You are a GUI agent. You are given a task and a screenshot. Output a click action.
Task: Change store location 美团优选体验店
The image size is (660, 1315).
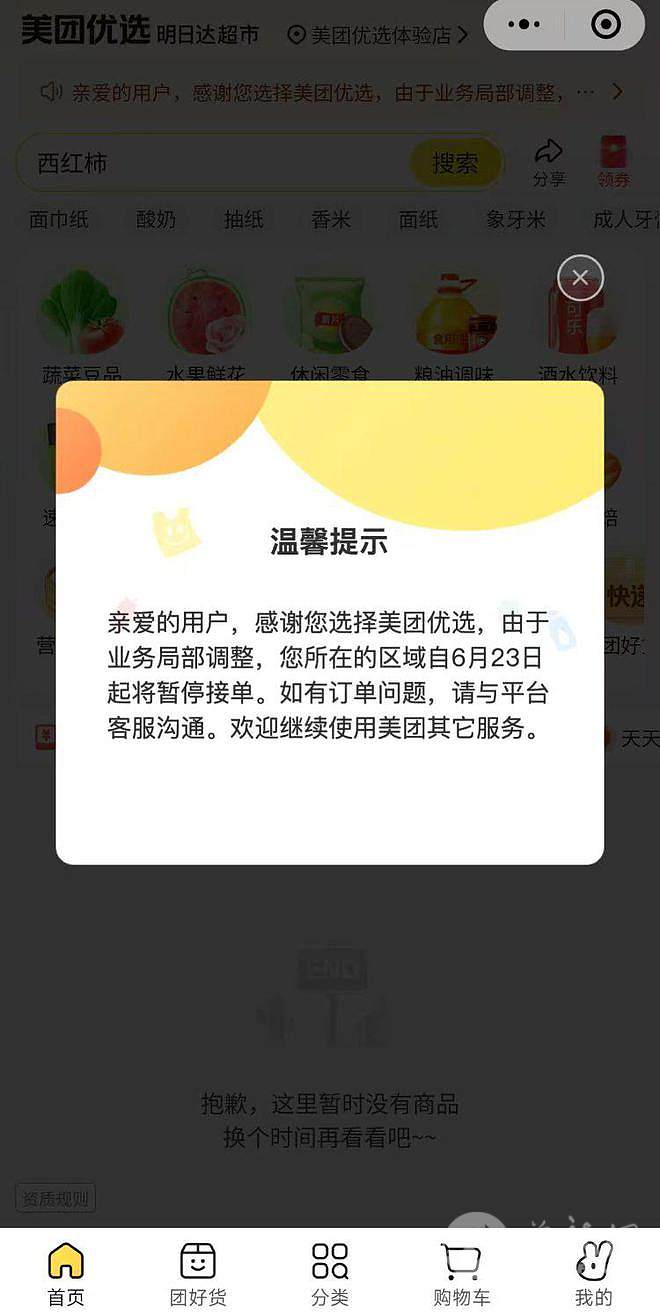click(378, 35)
